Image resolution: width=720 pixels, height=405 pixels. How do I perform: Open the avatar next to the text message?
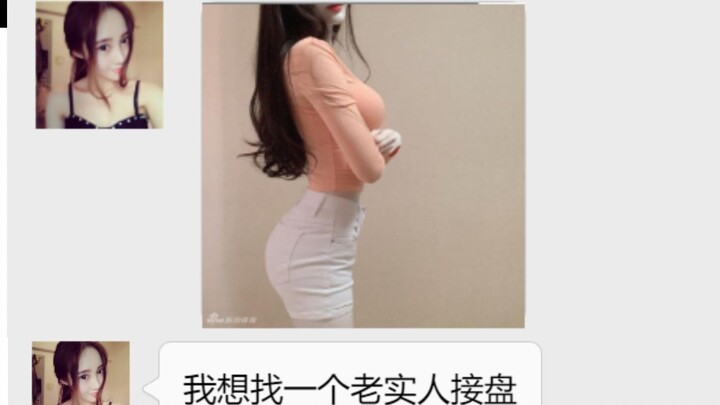[x=81, y=373]
